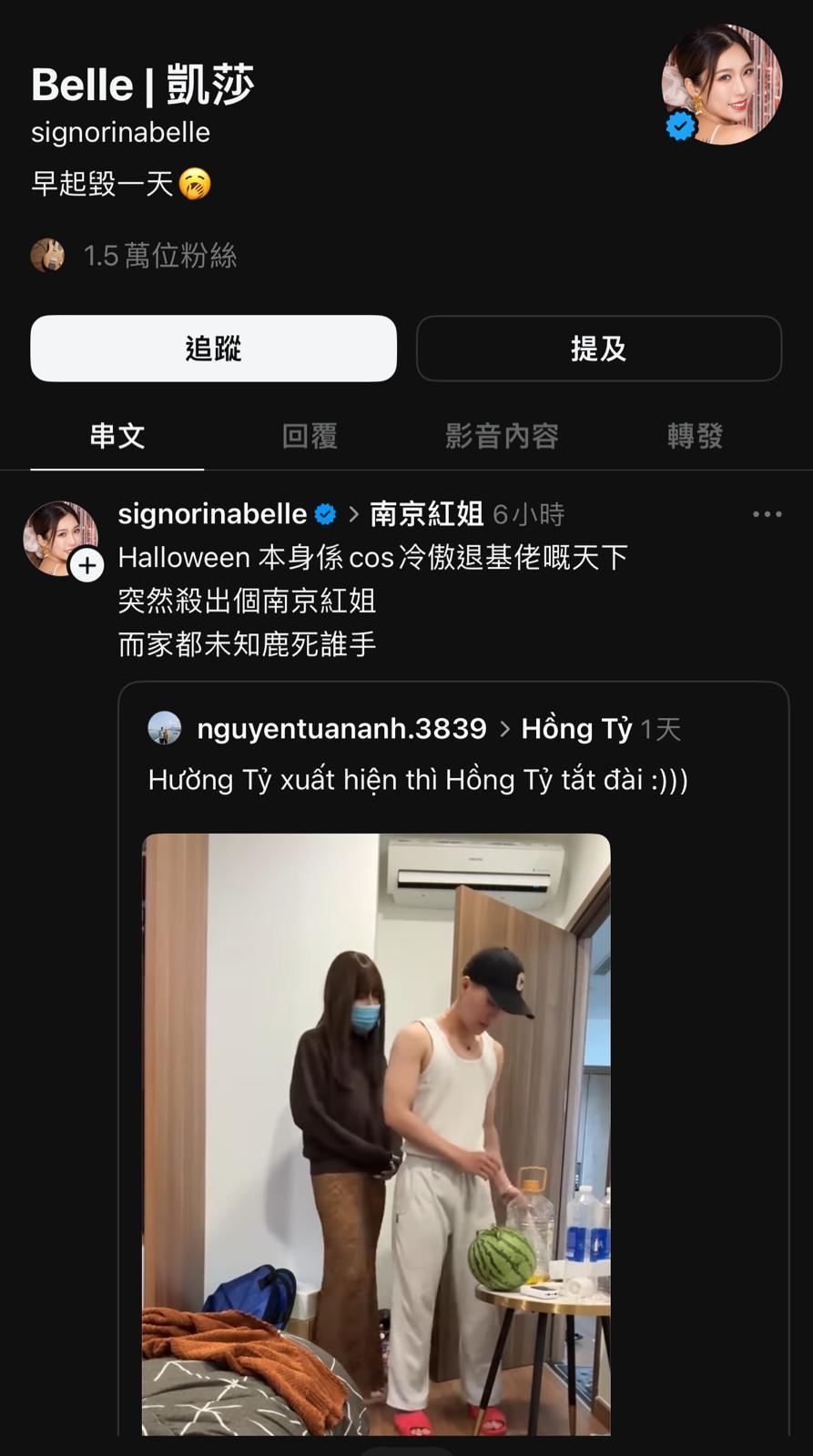Screen dimensions: 813x1456
Task: Open the Hồng Tỷ topic in the quoted post
Action: coord(574,728)
